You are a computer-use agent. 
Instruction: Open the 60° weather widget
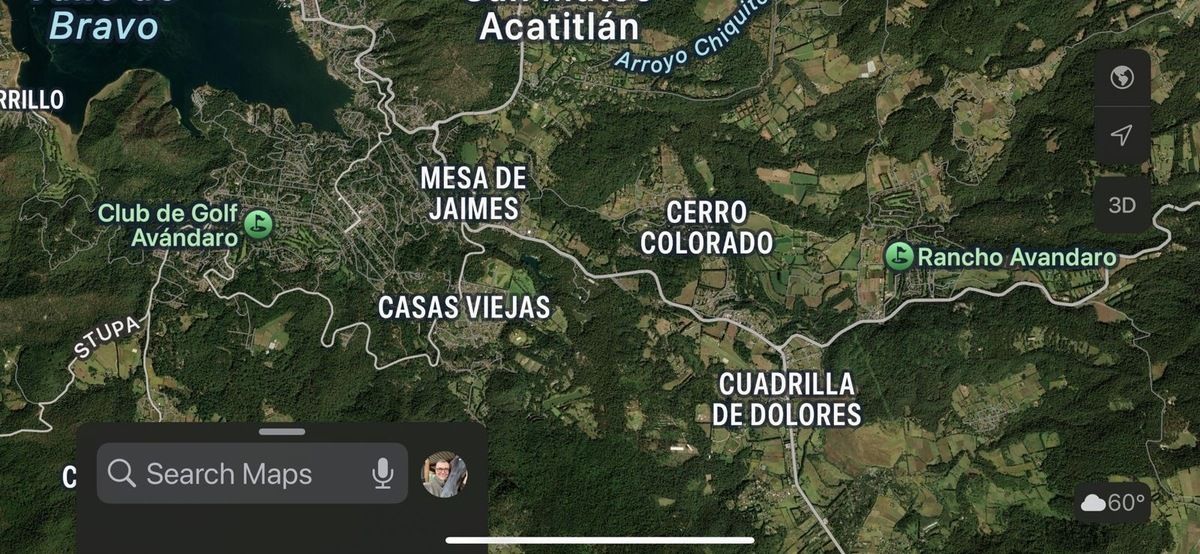click(x=1112, y=502)
